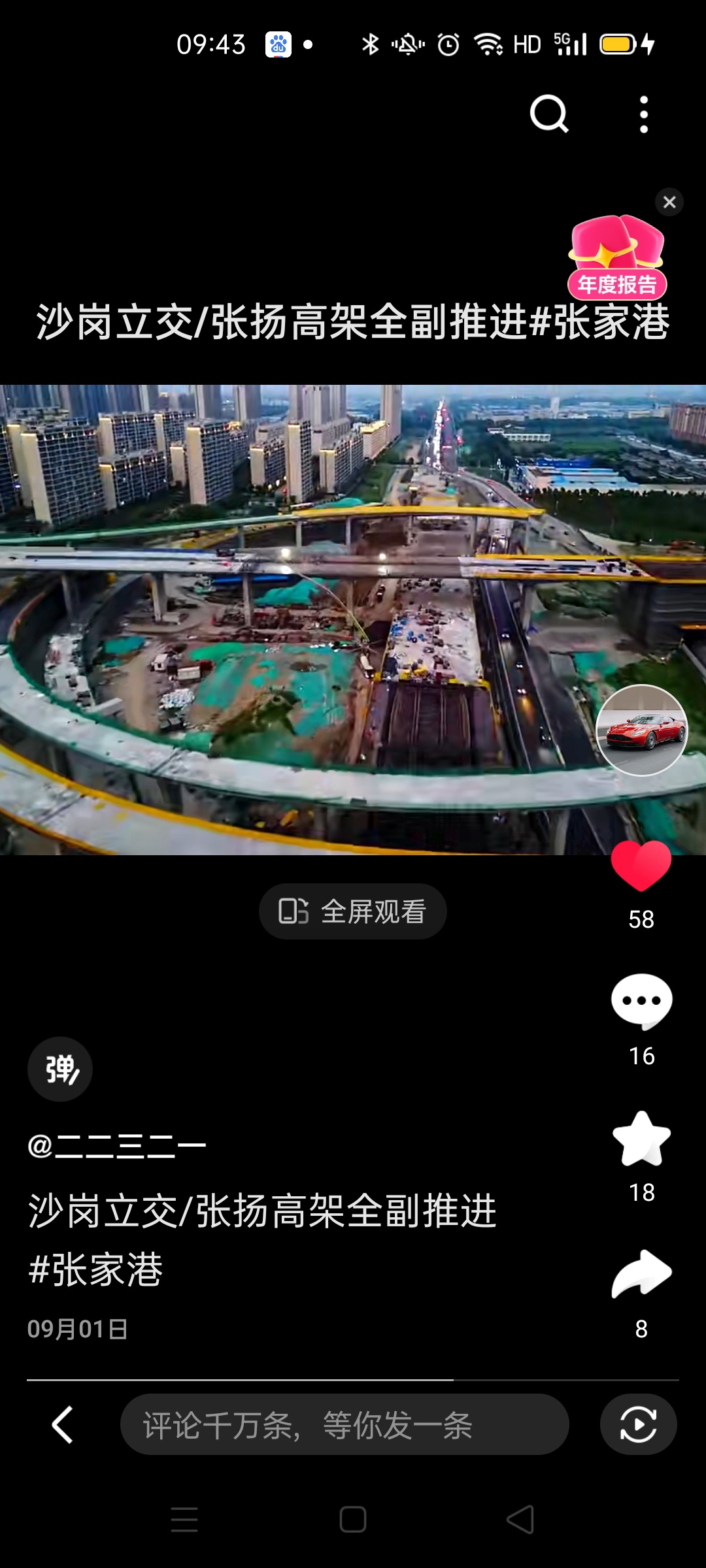This screenshot has height=1568, width=706.
Task: Open the @二二三二一 profile
Action: click(117, 1146)
